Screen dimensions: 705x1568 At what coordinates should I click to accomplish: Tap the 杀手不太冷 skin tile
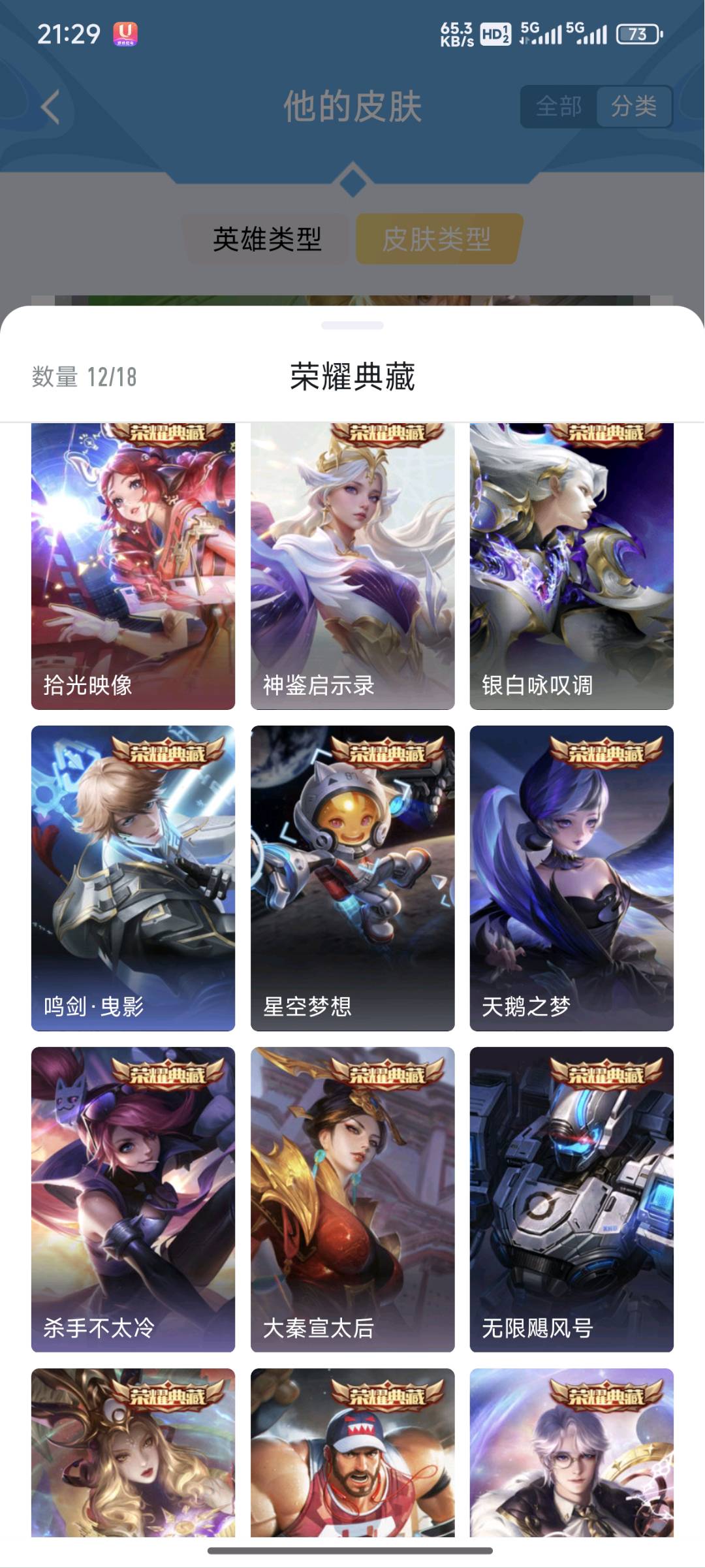coord(133,1199)
